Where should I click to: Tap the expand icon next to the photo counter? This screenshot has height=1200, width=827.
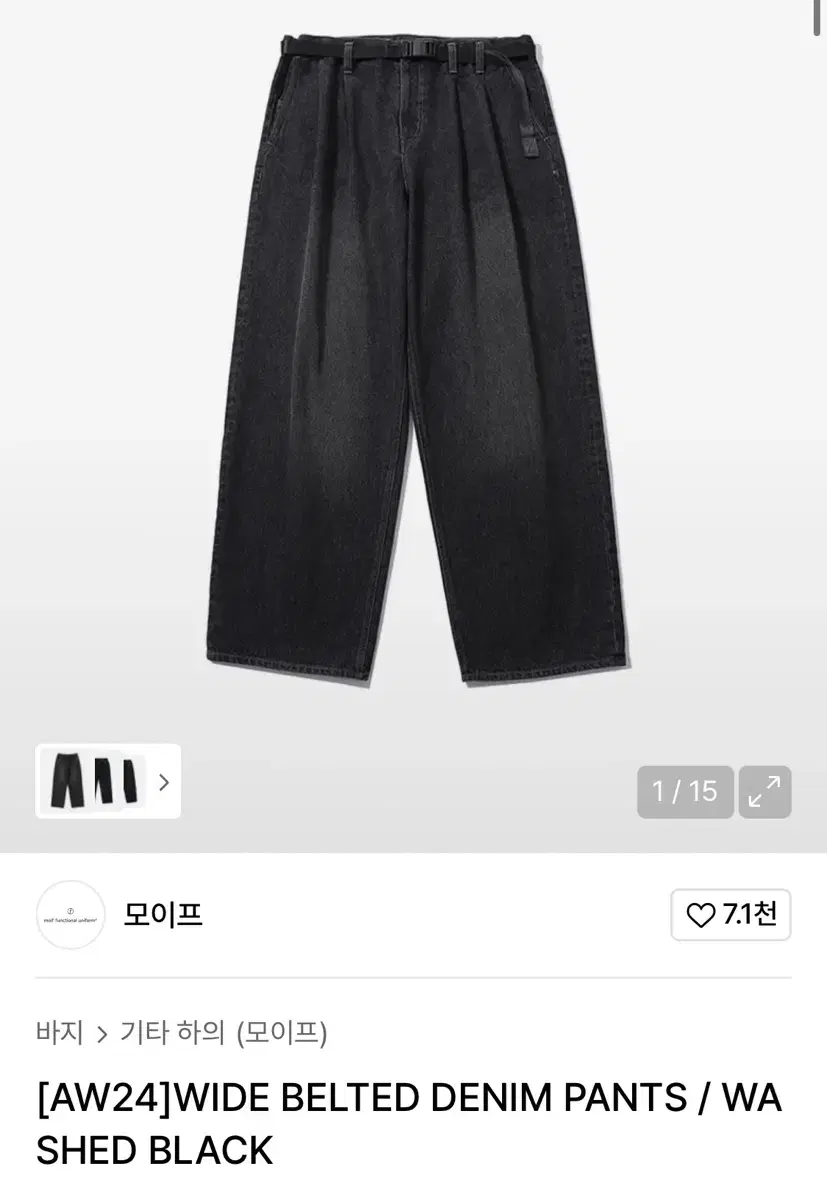point(763,790)
